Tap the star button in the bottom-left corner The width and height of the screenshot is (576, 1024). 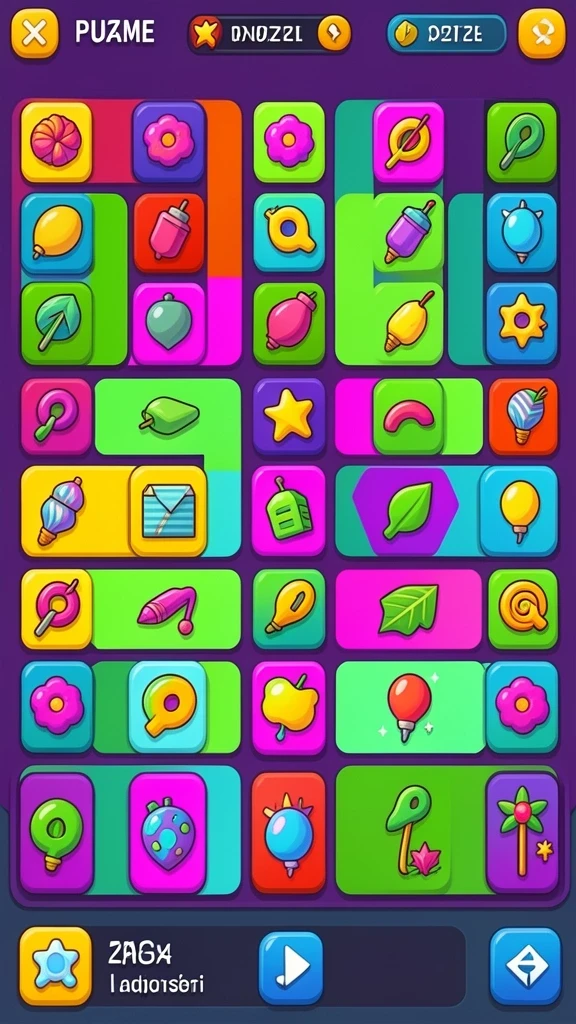pos(56,967)
